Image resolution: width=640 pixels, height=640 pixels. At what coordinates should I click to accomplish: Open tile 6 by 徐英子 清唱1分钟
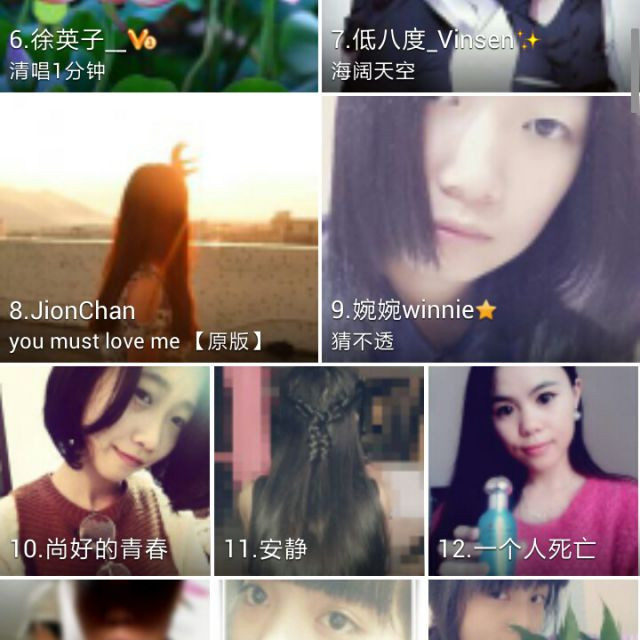(158, 45)
